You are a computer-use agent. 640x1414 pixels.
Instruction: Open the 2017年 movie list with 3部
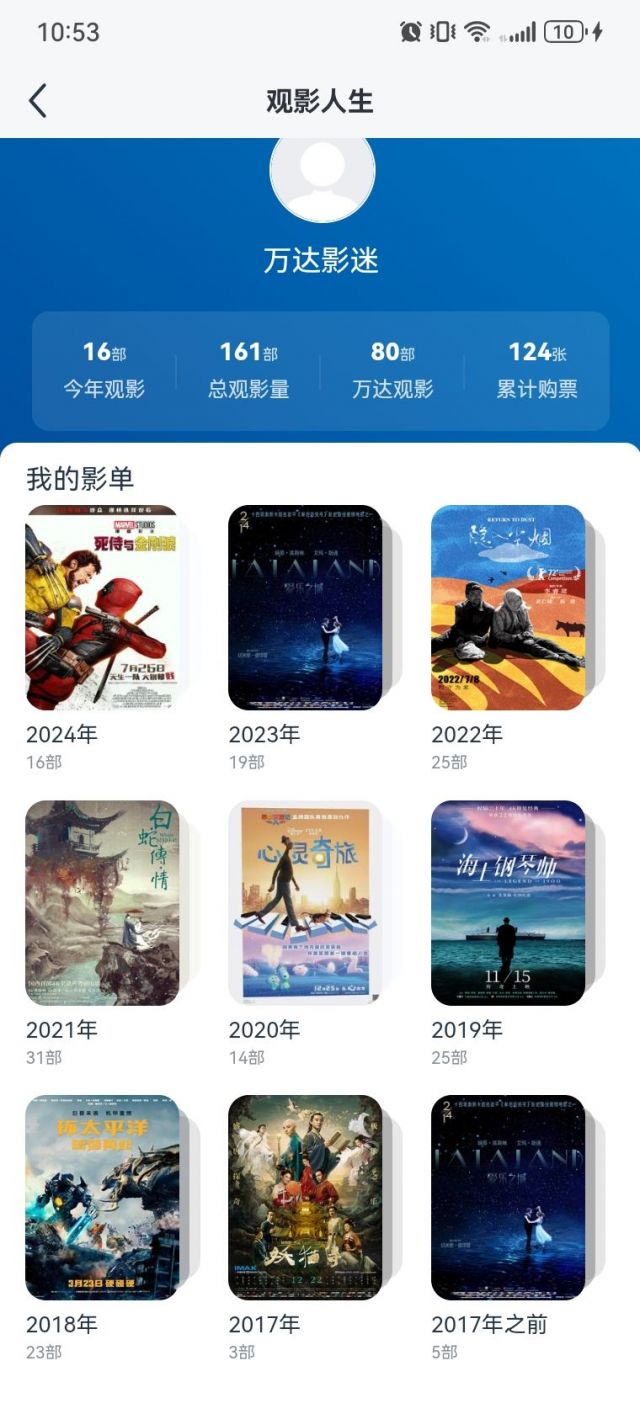305,1197
